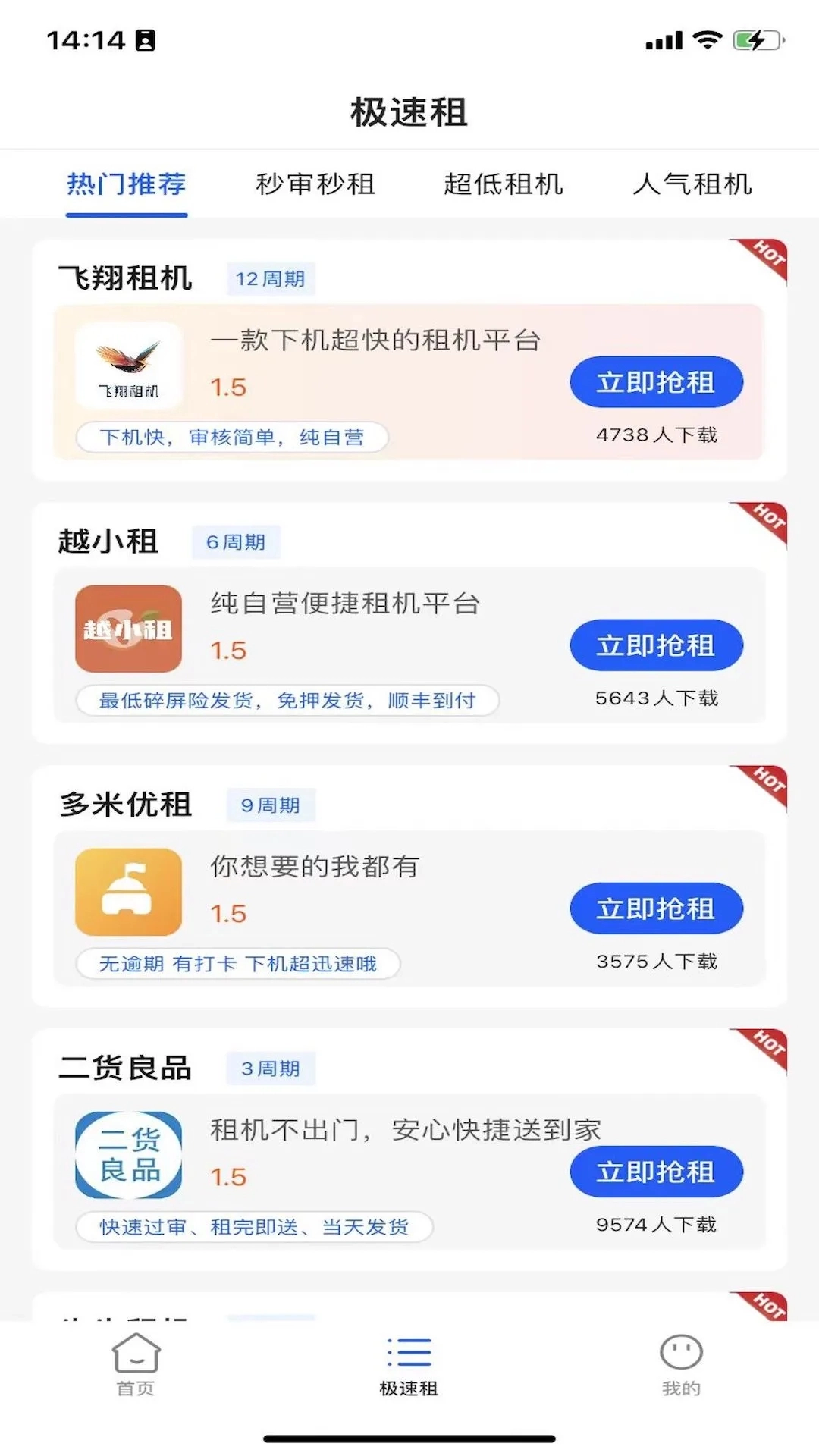Open the 二货良品 blue app icon
The image size is (819, 1456).
tap(127, 1154)
